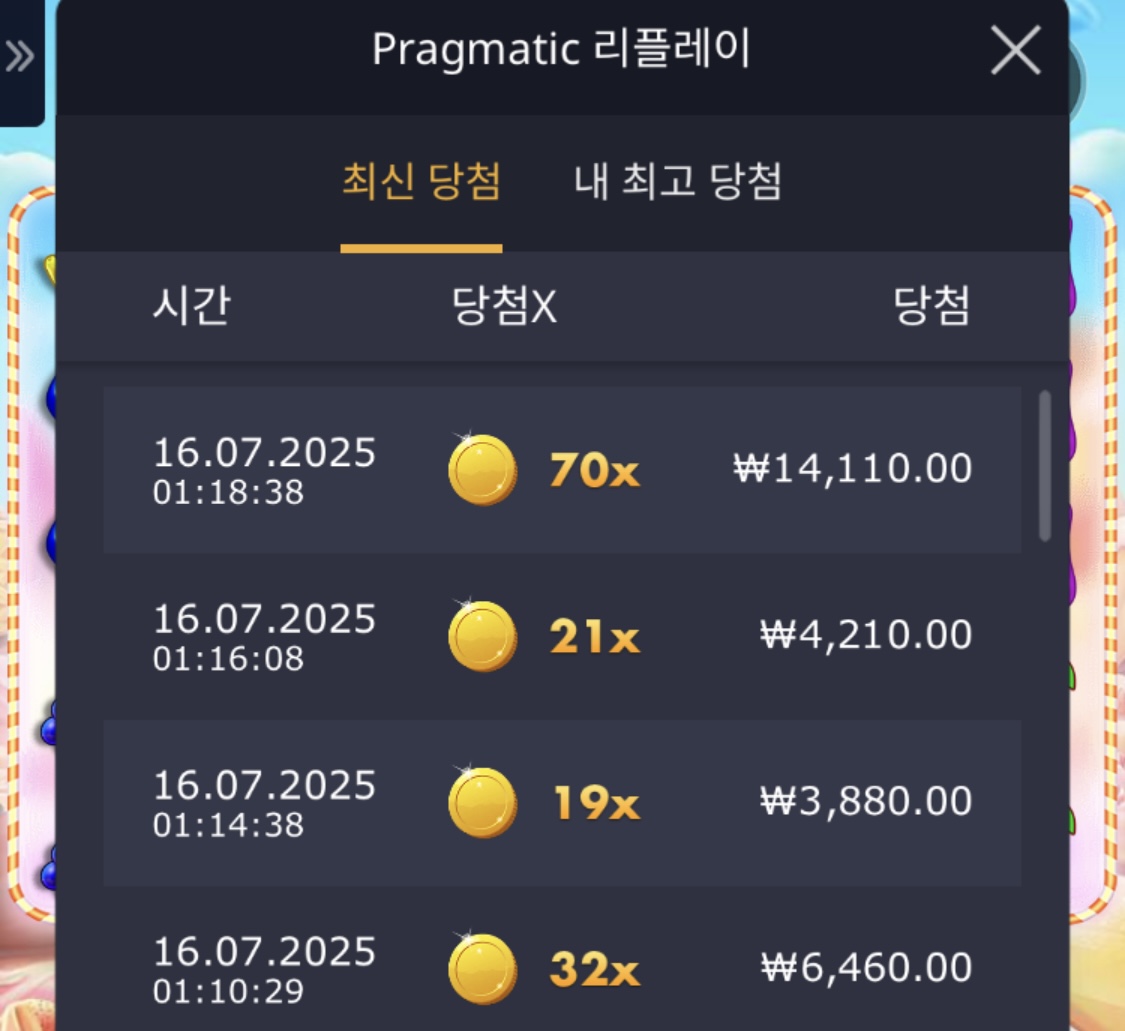Switch to the 내 최고 당첨 tab
Viewport: 1125px width, 1031px height.
pos(678,183)
